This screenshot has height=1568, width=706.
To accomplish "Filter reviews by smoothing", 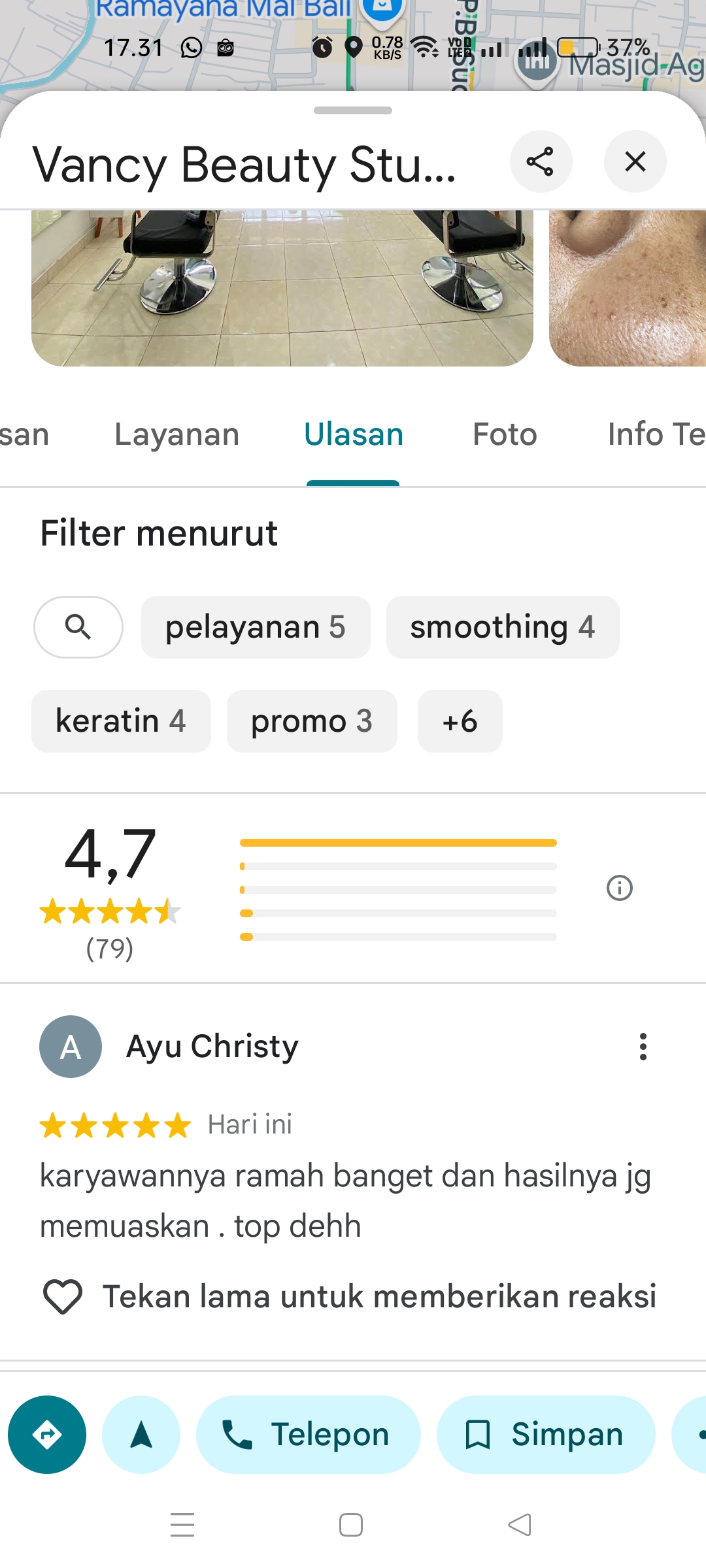I will pyautogui.click(x=503, y=627).
